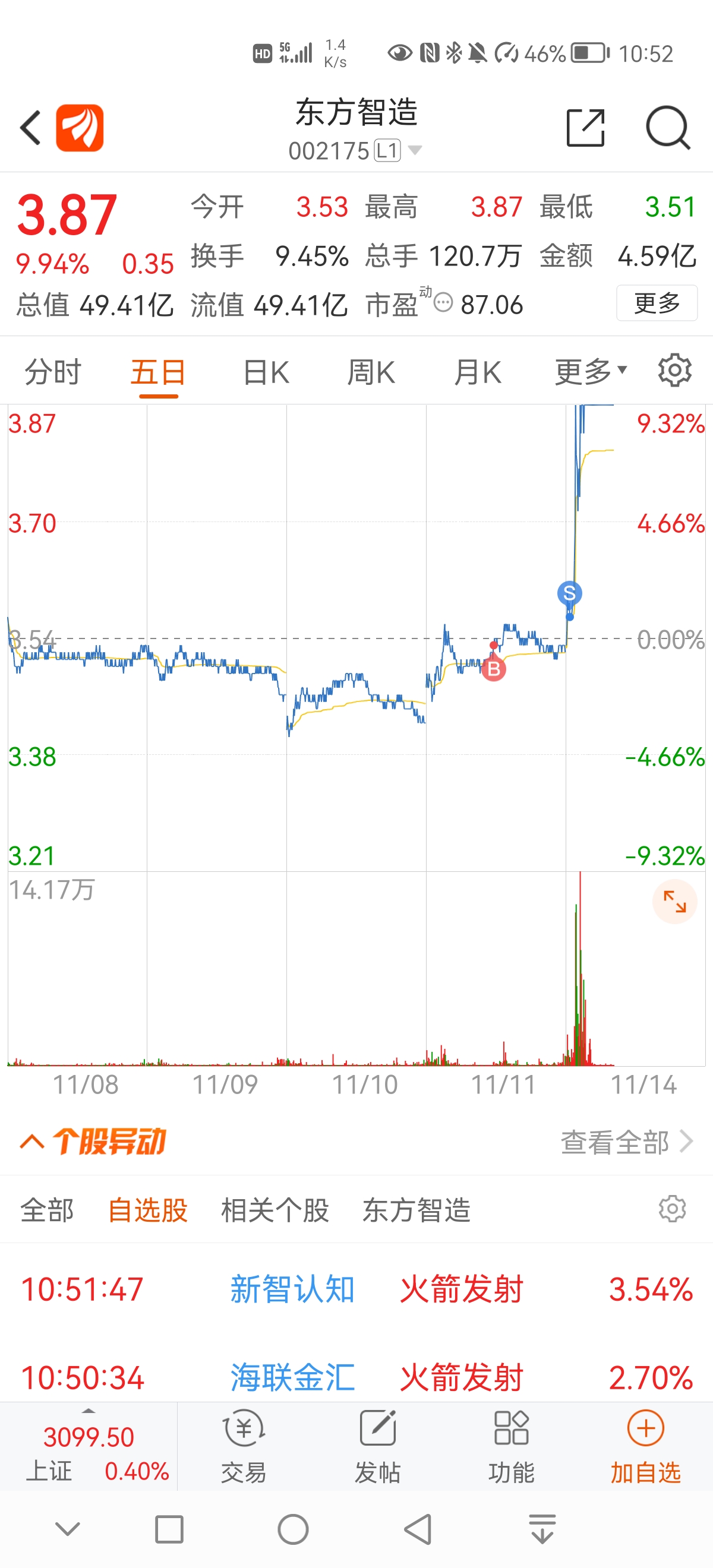Open the 更多 chart period dropdown
713x1568 pixels.
pyautogui.click(x=591, y=372)
